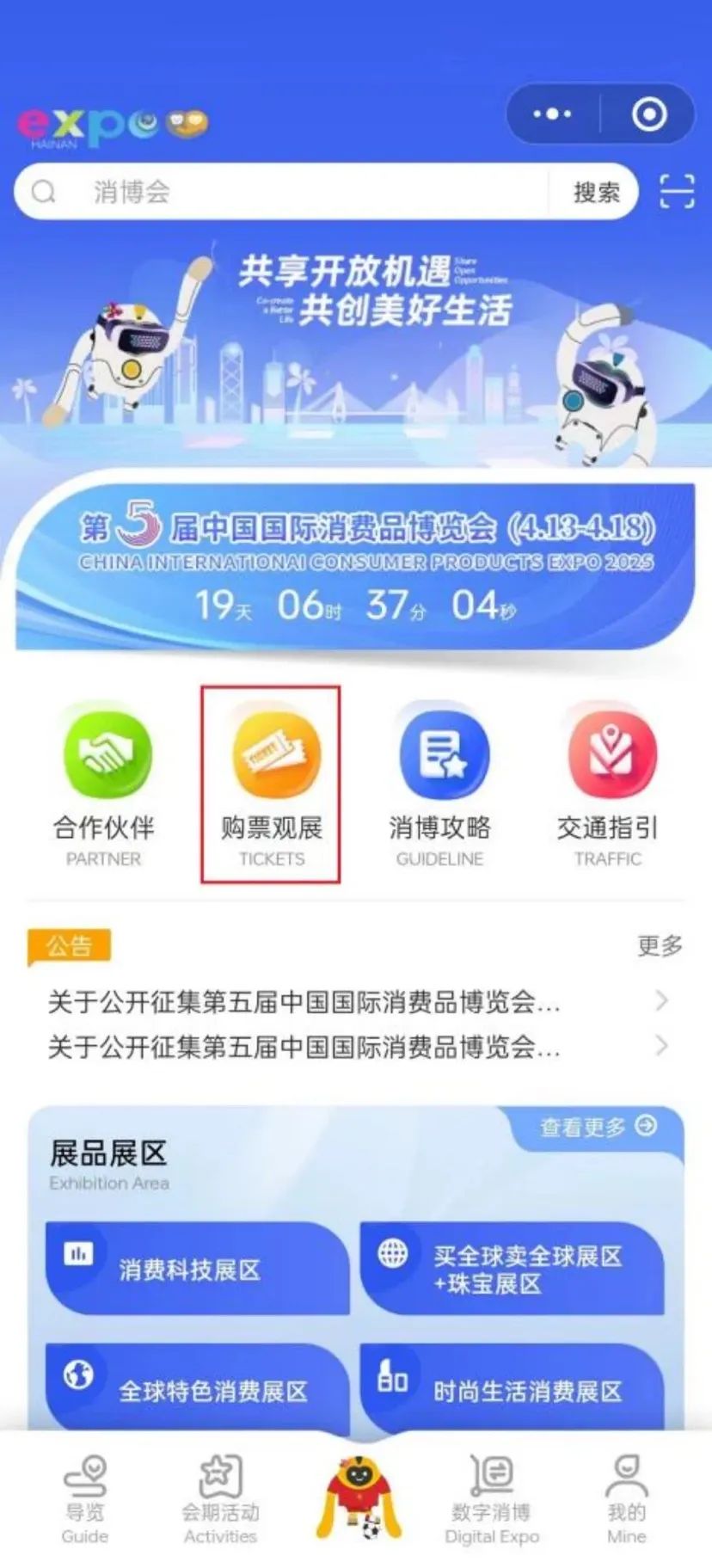Open 消费科技展区 exhibition area

[x=196, y=1269]
